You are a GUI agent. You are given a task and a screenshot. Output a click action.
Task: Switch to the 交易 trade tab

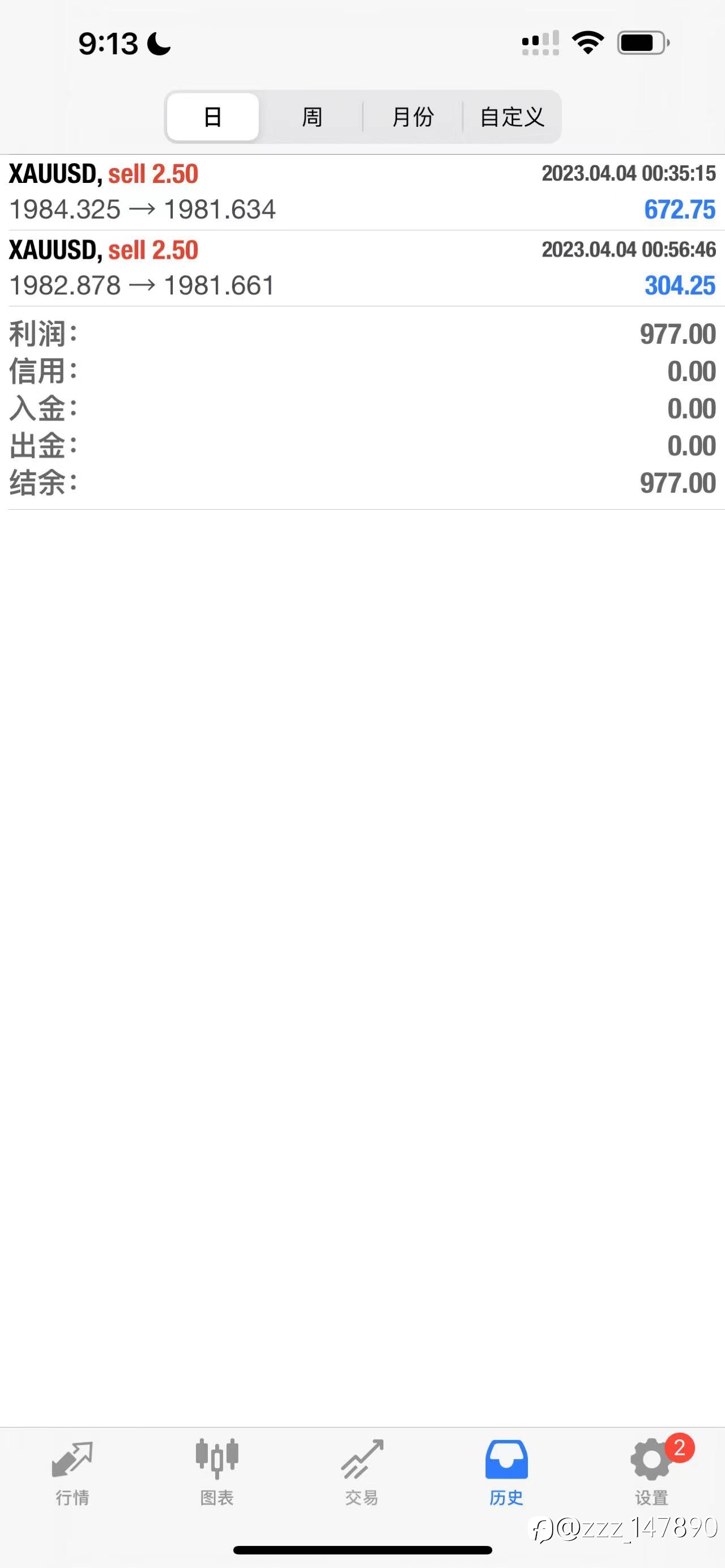click(362, 1473)
